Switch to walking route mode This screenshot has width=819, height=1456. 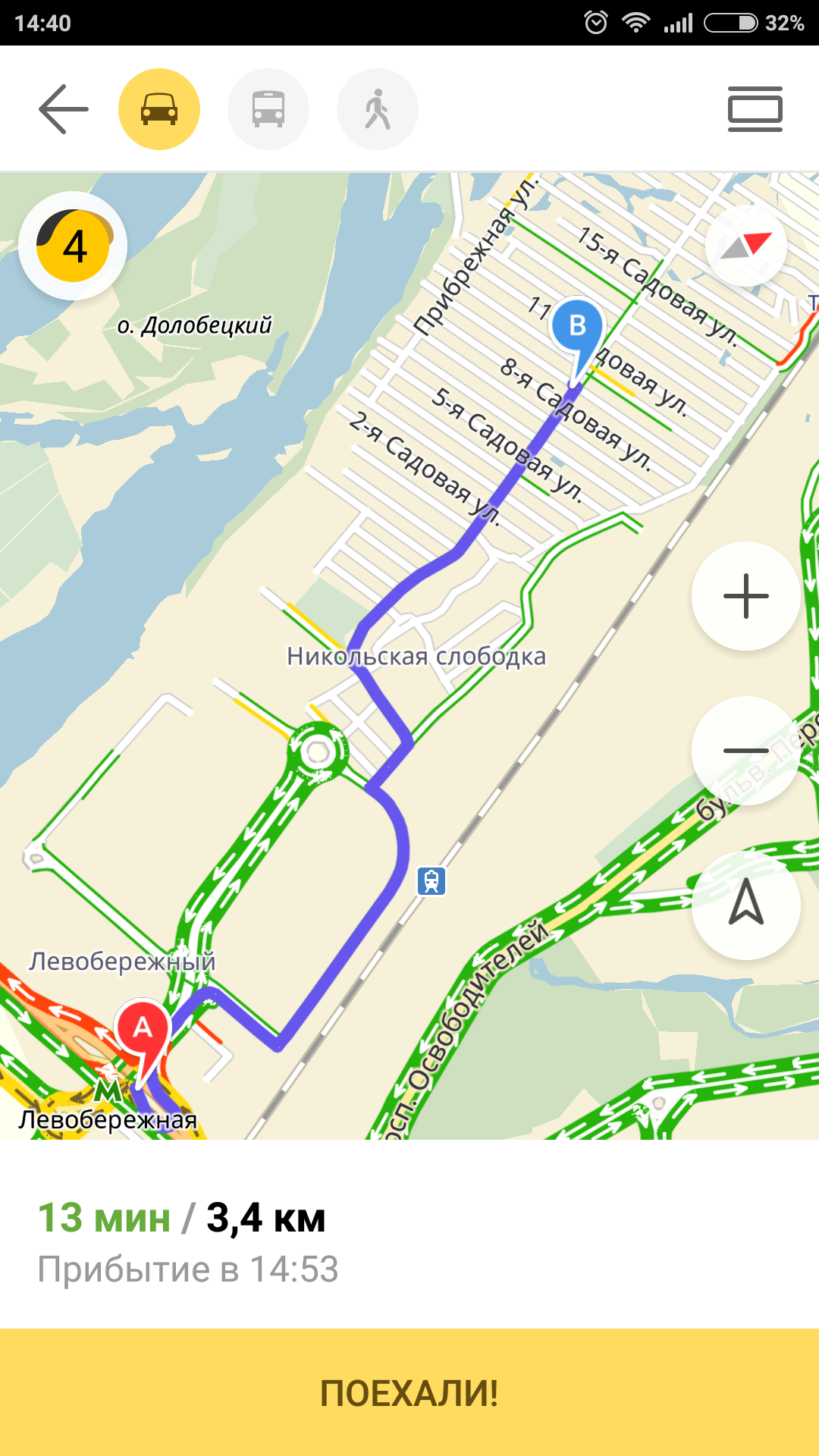pyautogui.click(x=378, y=109)
